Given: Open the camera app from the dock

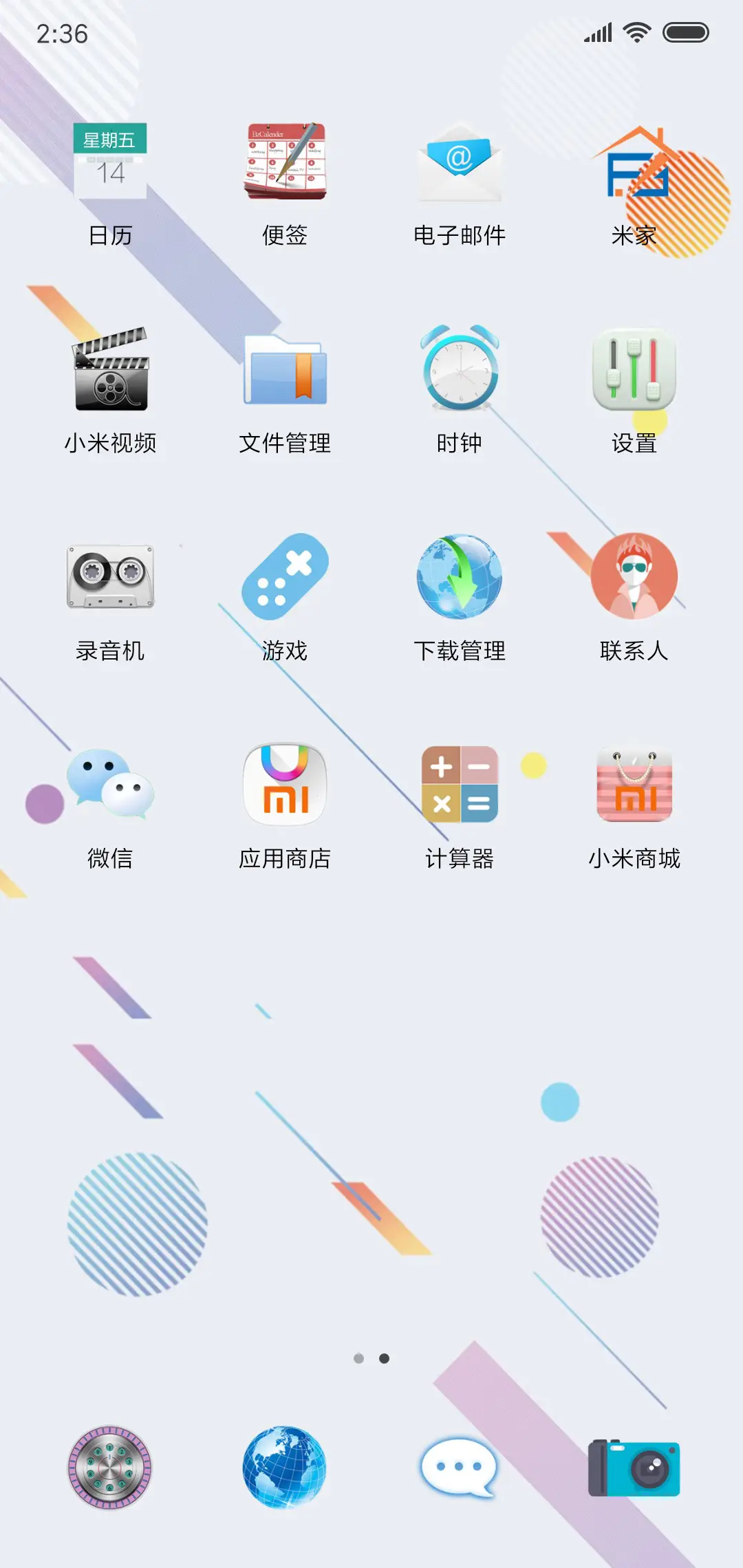Looking at the screenshot, I should [x=633, y=1468].
